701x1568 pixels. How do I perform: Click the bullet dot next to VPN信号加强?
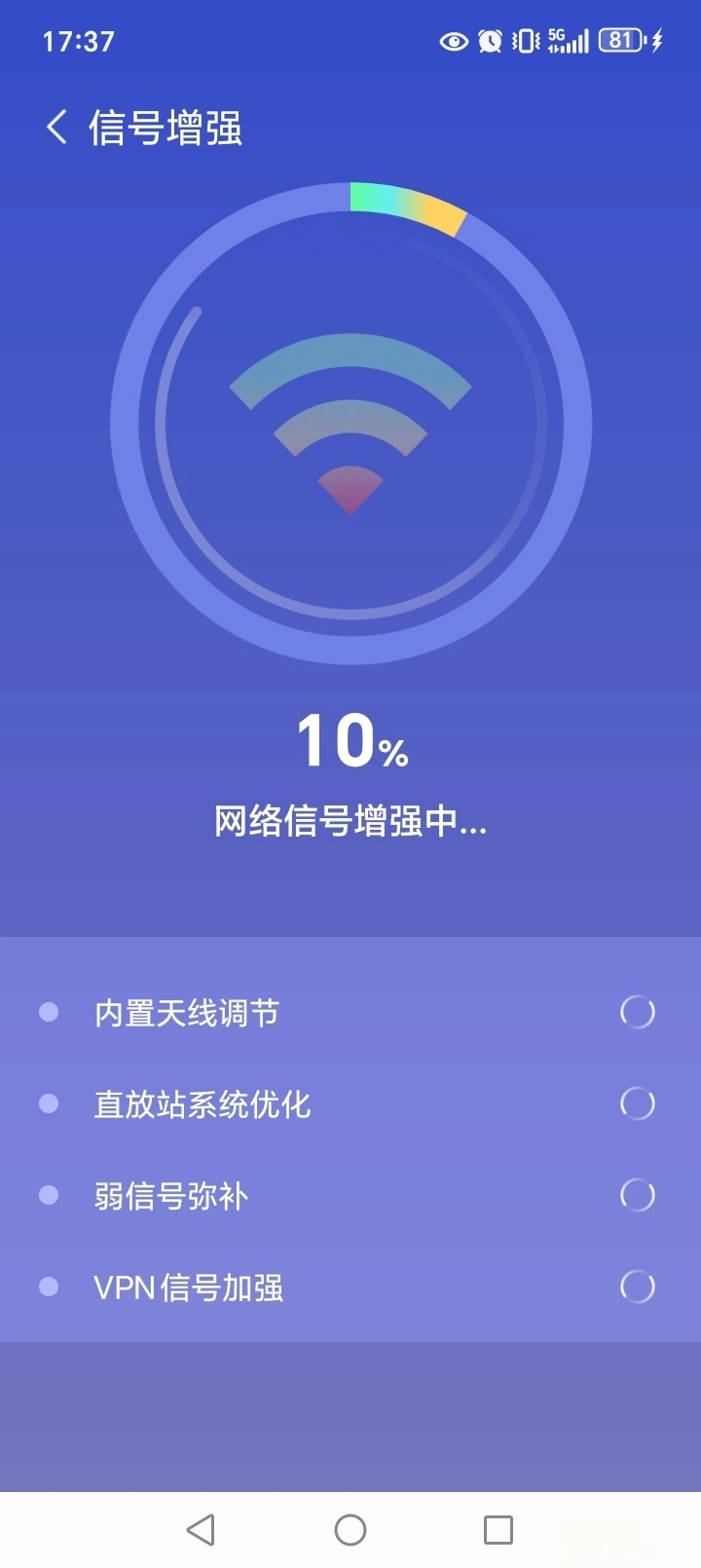point(50,1287)
